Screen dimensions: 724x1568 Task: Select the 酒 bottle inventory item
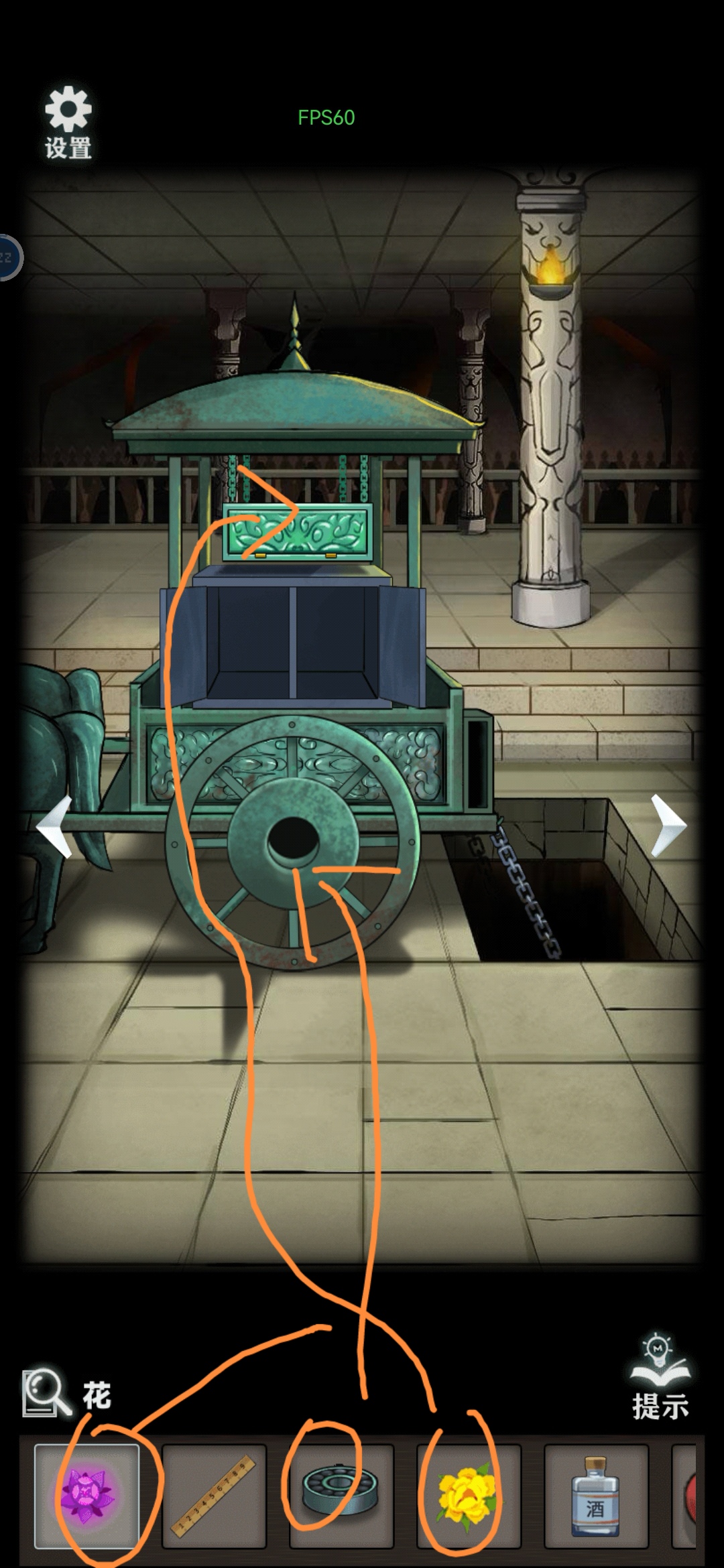point(595,1496)
